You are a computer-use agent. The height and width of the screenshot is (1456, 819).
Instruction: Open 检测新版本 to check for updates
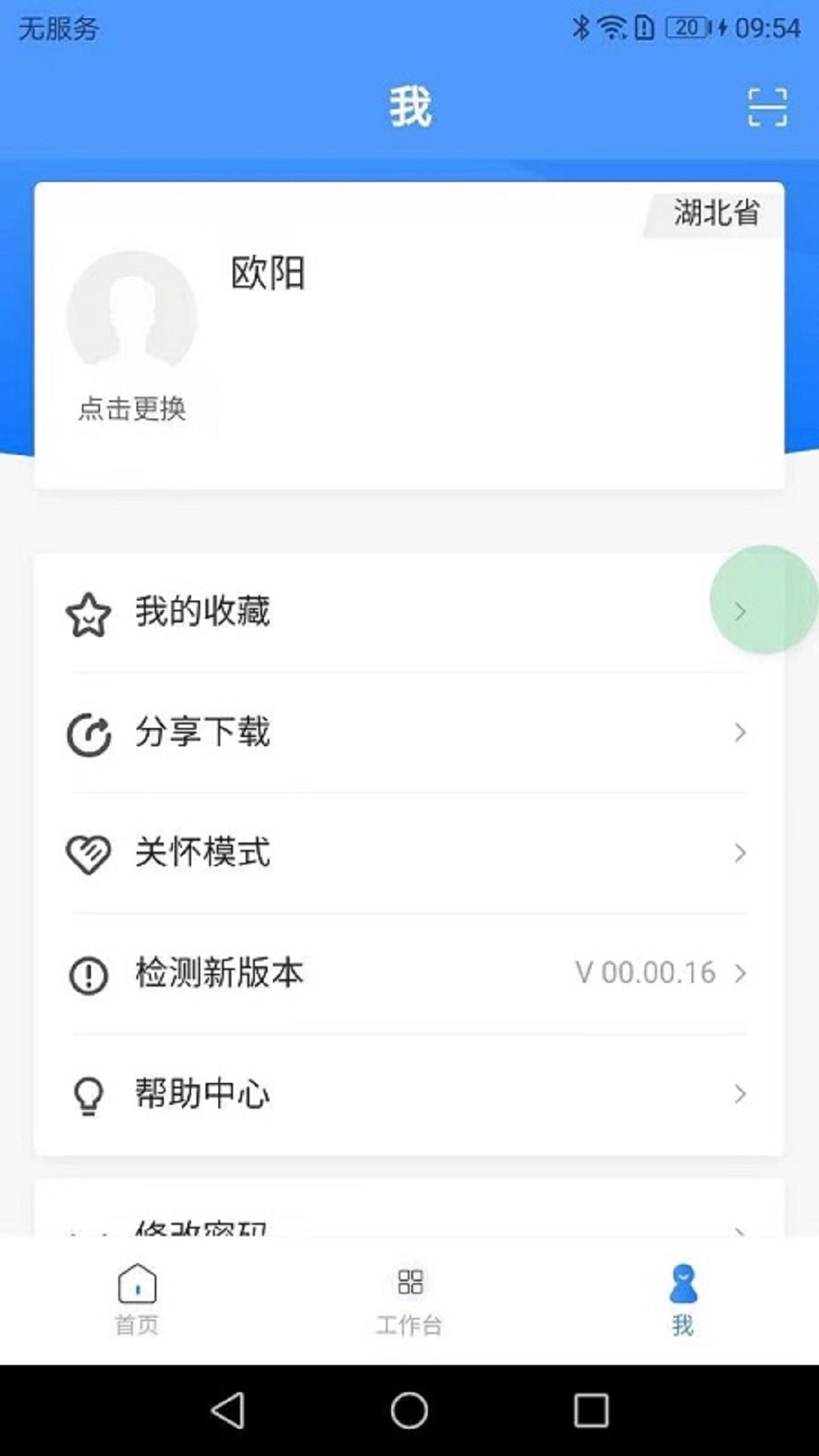221,973
